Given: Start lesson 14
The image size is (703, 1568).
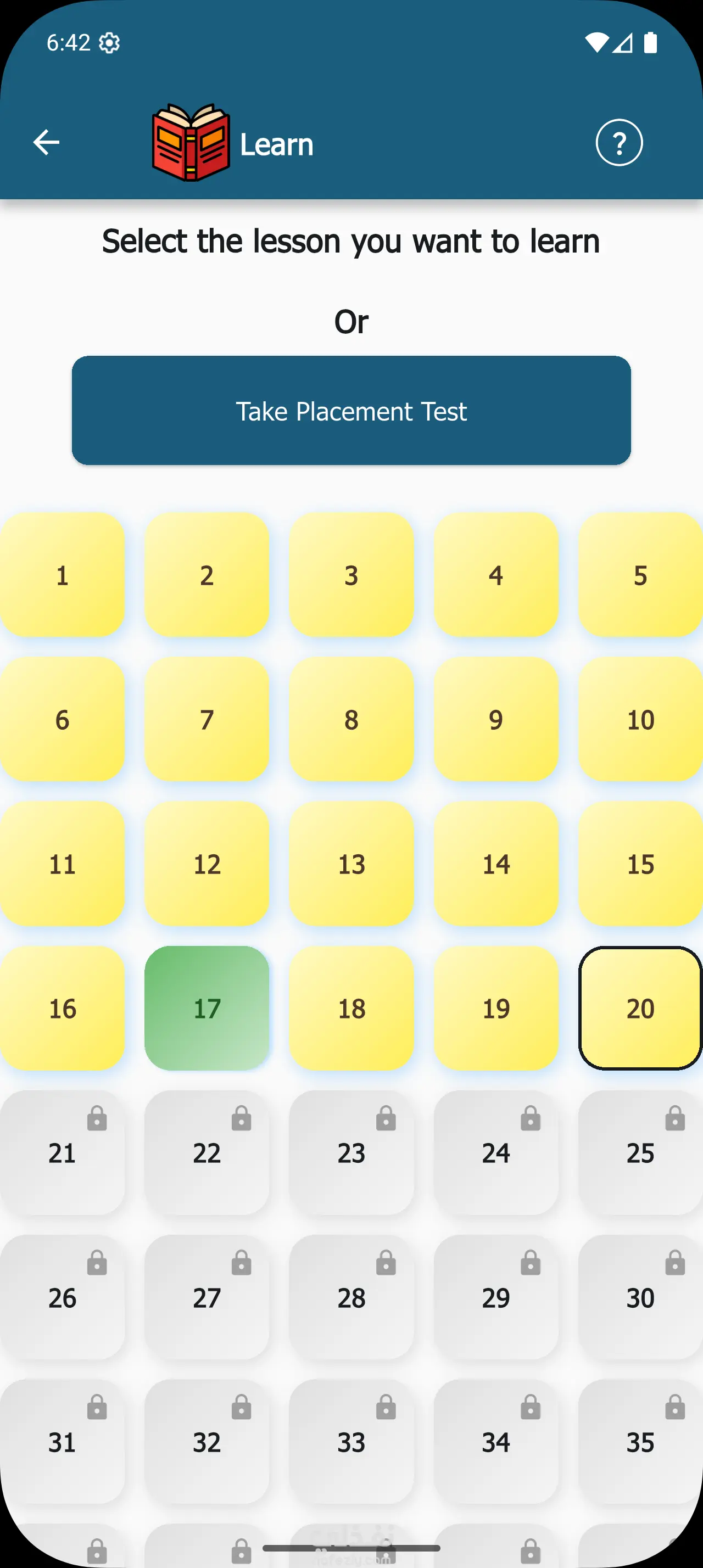Looking at the screenshot, I should (x=495, y=864).
